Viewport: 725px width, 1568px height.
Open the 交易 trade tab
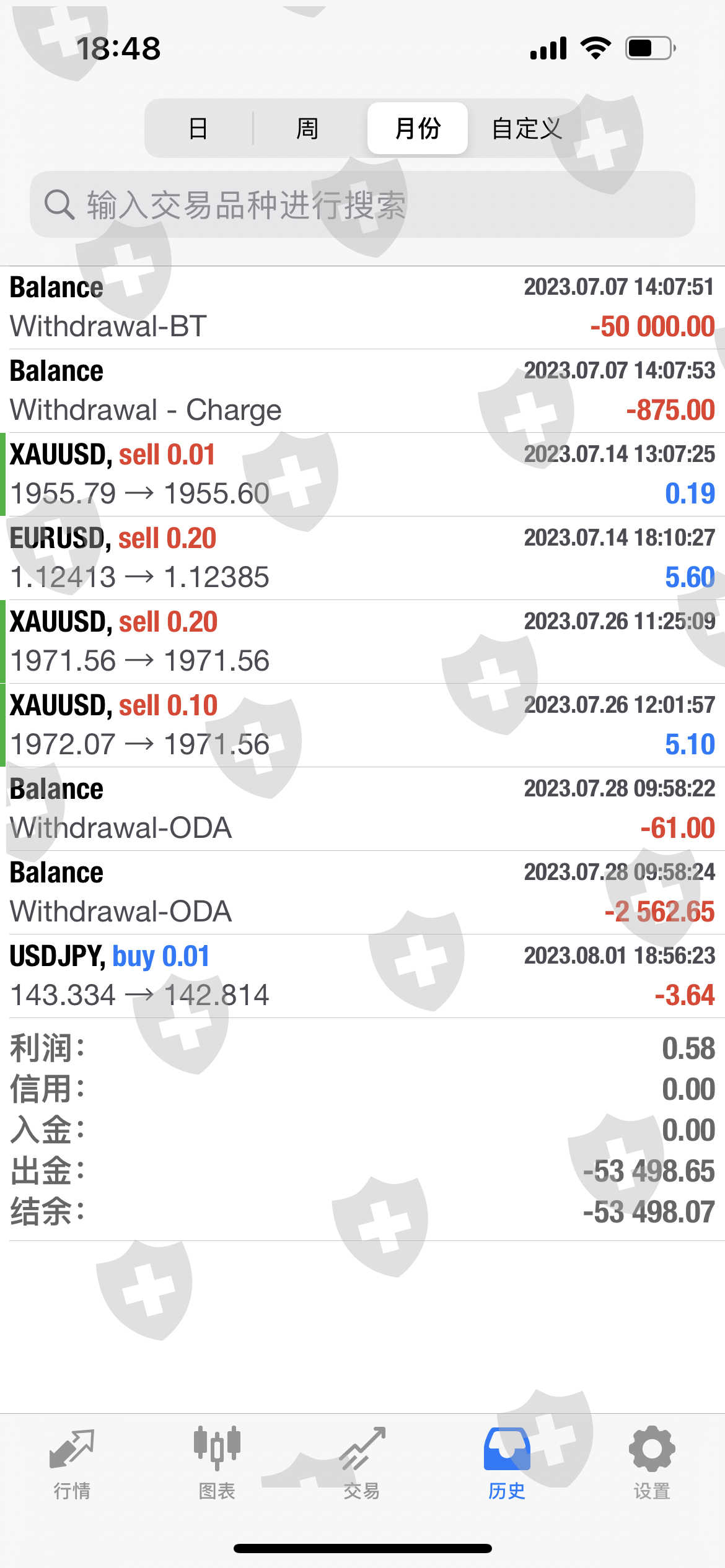tap(362, 1464)
